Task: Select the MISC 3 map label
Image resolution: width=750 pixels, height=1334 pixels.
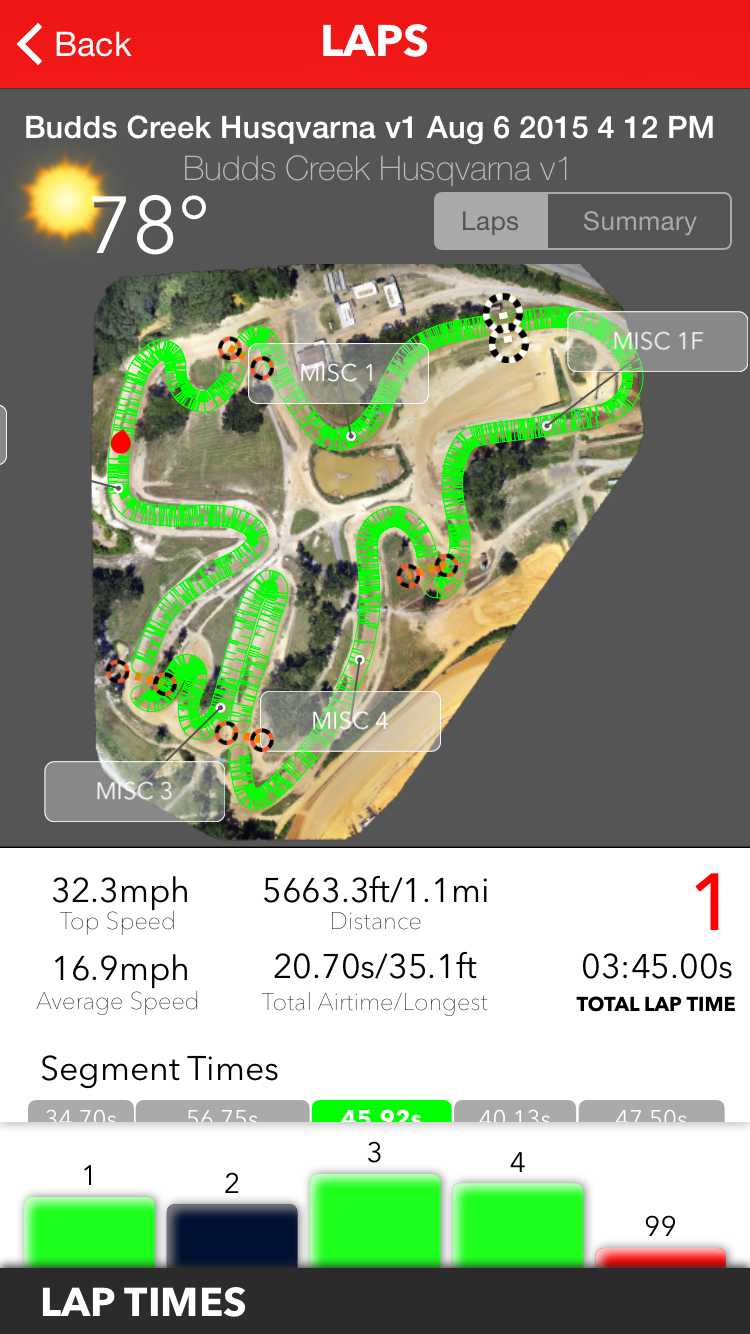Action: [134, 791]
